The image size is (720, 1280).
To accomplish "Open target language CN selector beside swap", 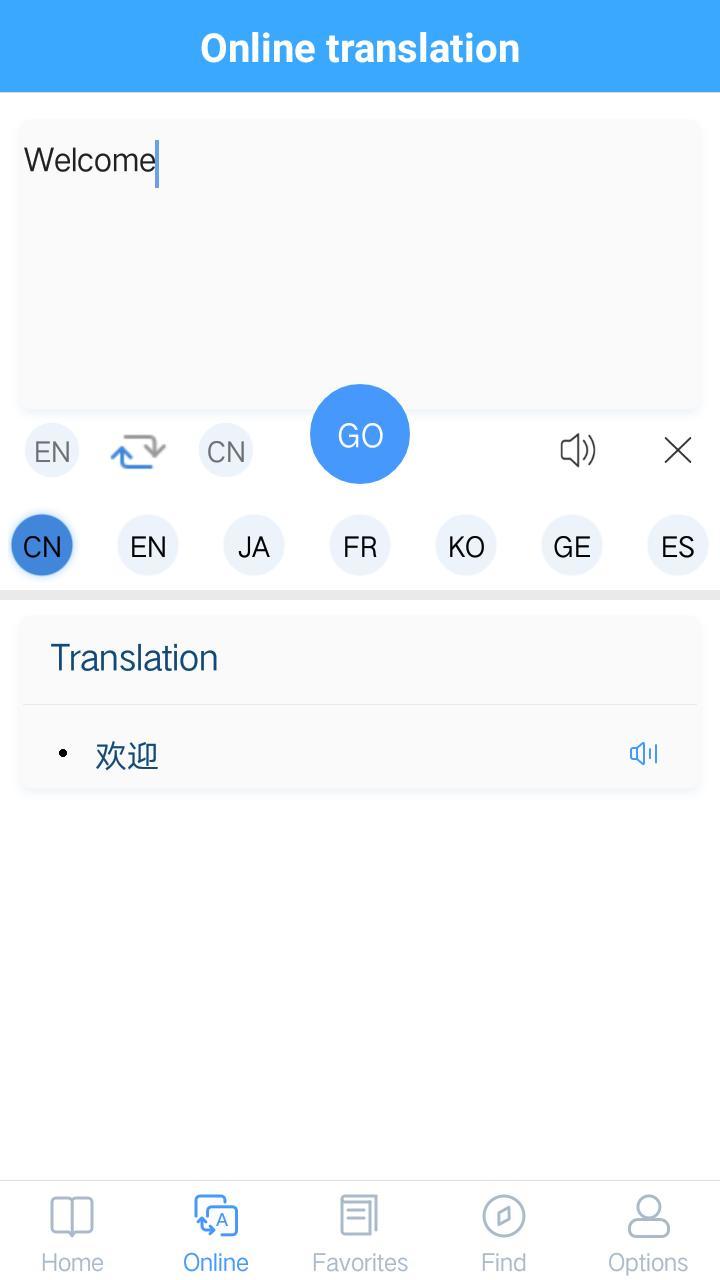I will click(226, 451).
